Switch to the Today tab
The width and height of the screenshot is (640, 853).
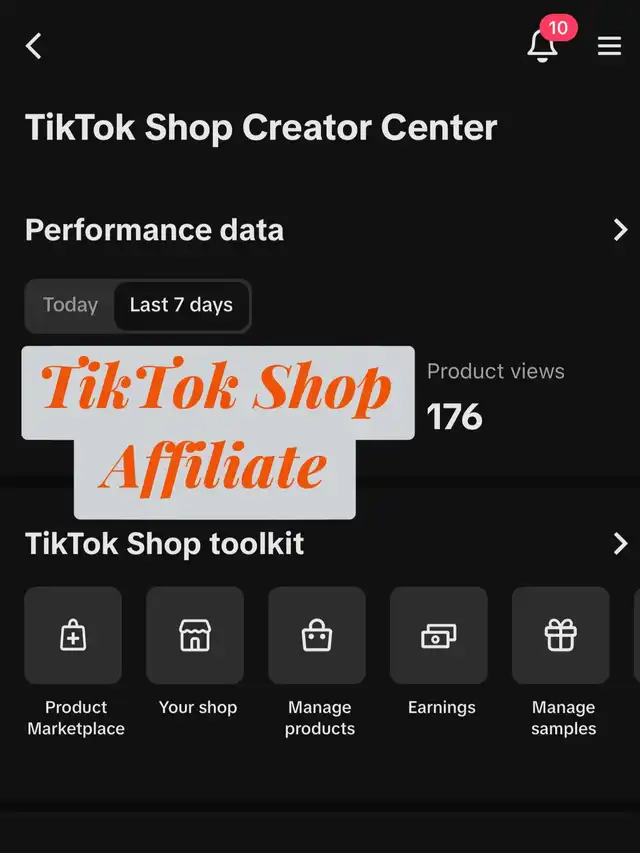coord(70,305)
